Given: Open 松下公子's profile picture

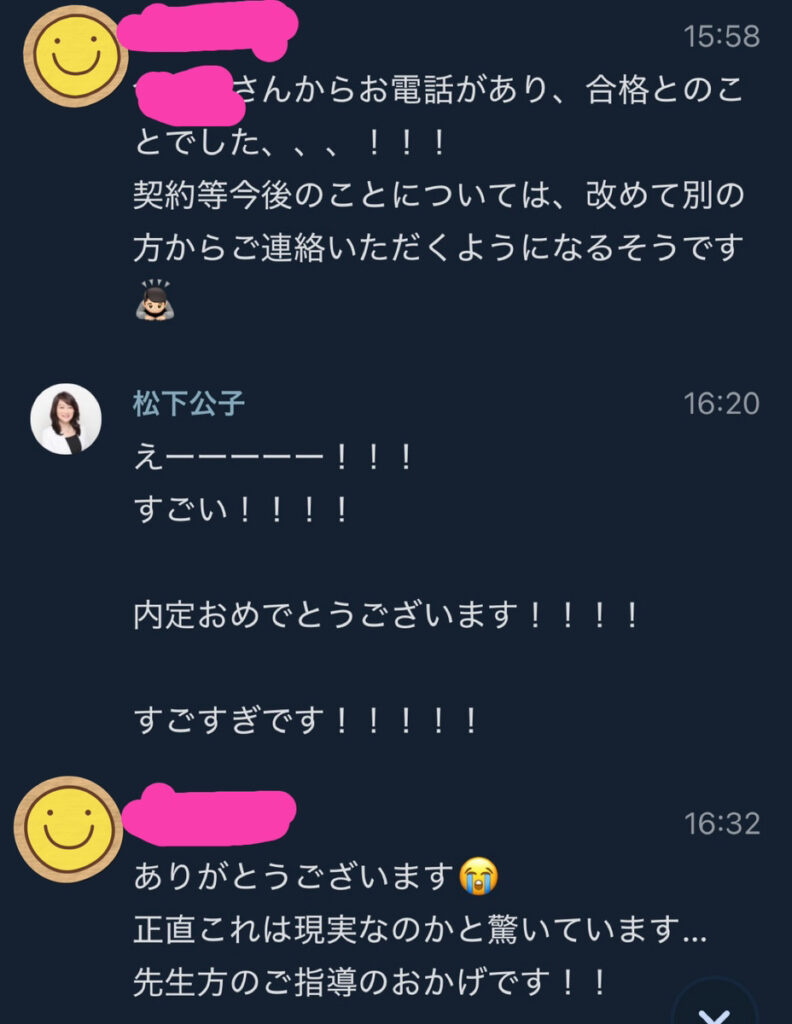Looking at the screenshot, I should (x=66, y=419).
